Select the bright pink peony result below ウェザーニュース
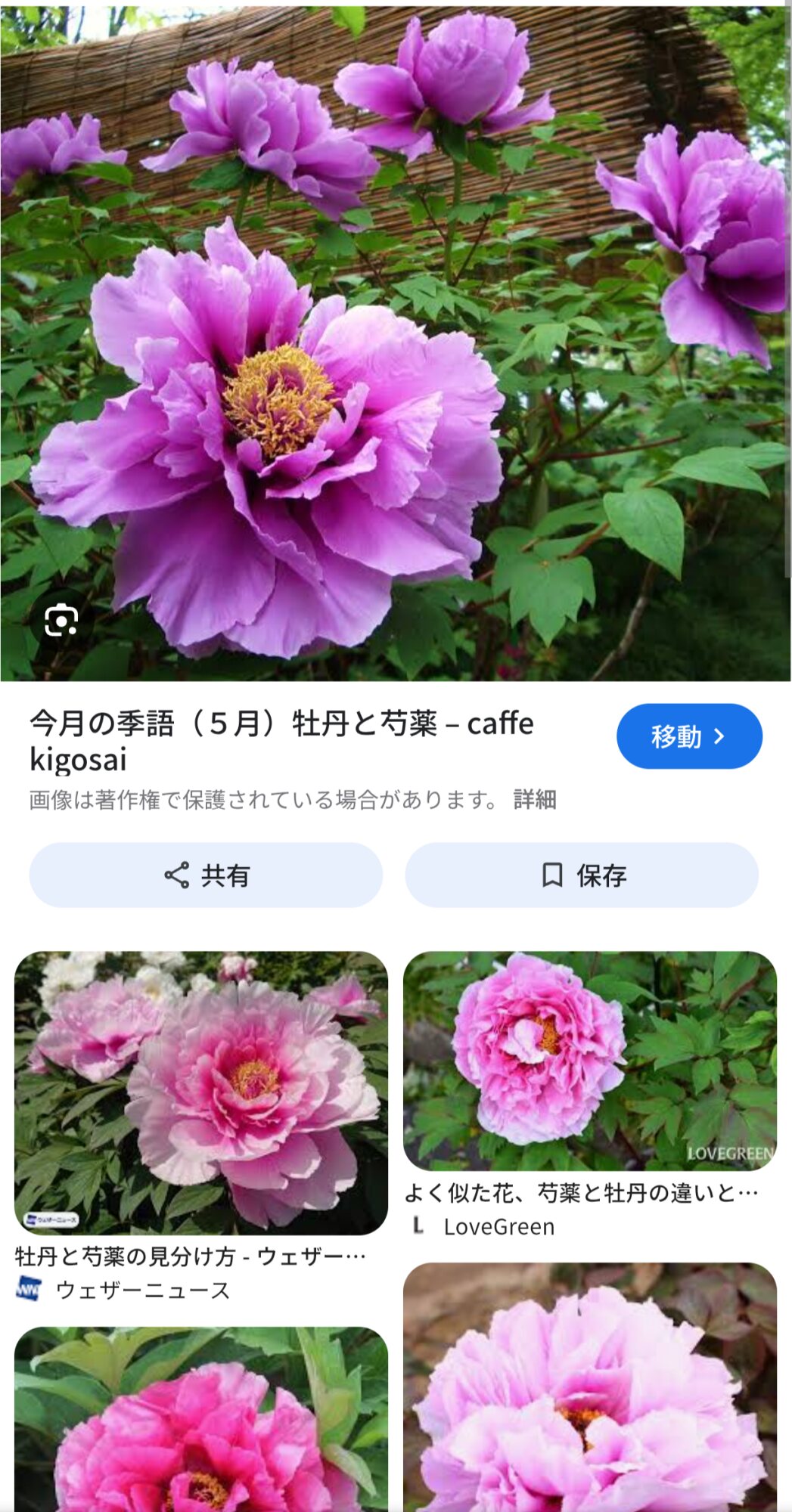Image resolution: width=792 pixels, height=1512 pixels. [x=201, y=1421]
